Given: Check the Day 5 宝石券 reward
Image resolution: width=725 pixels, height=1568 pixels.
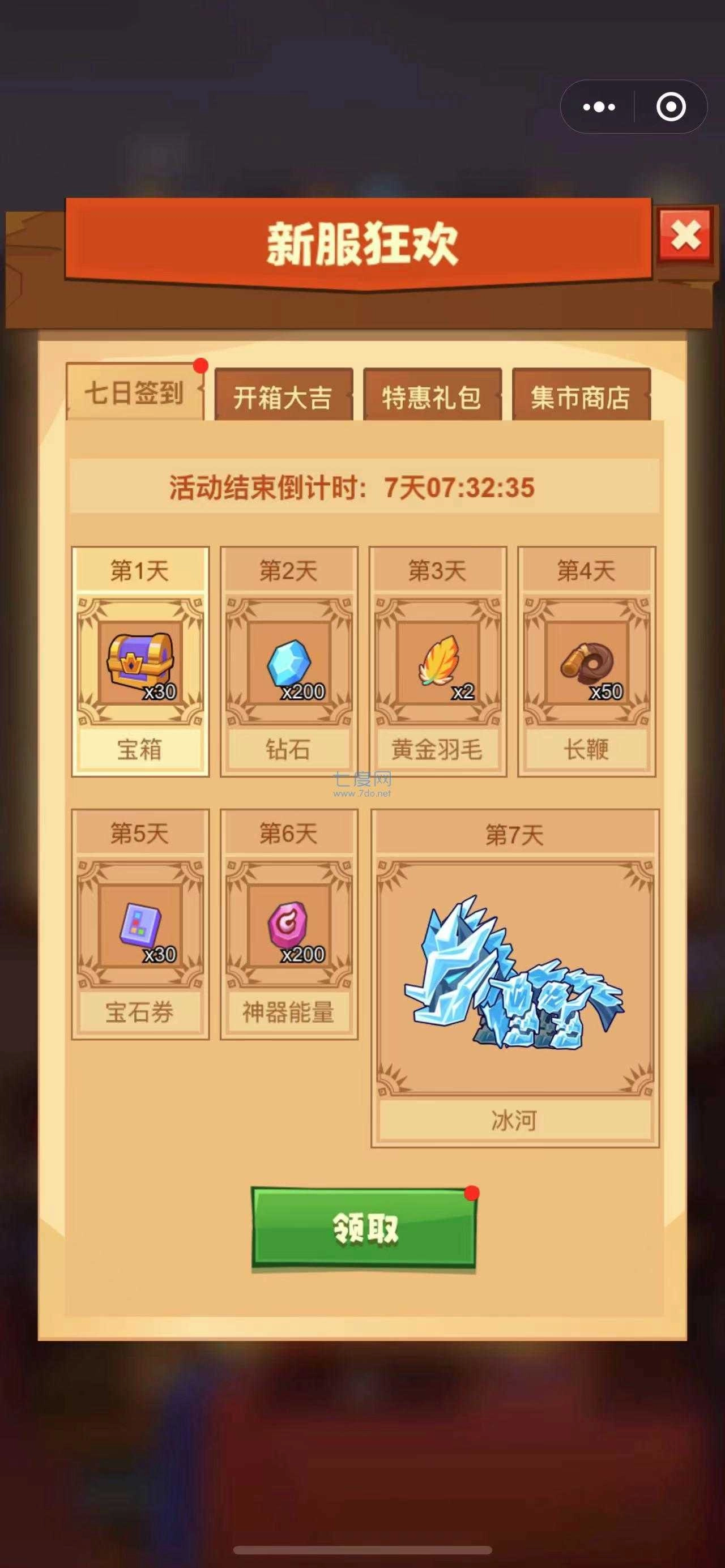Looking at the screenshot, I should (140, 924).
